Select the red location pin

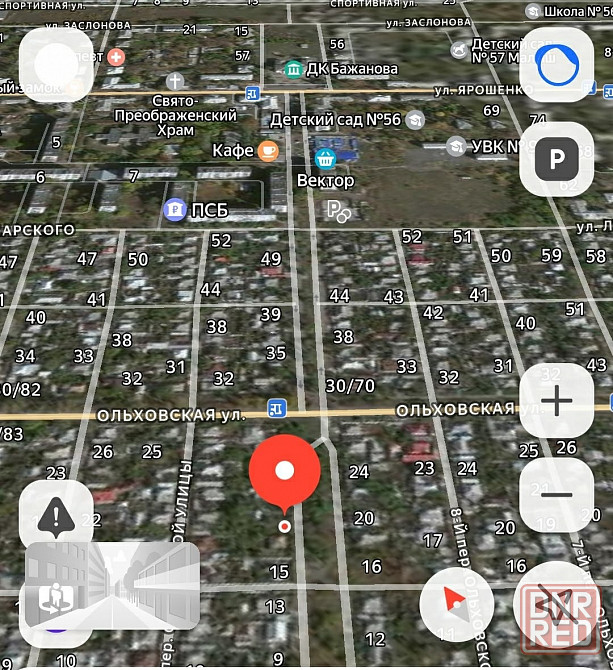click(x=285, y=471)
